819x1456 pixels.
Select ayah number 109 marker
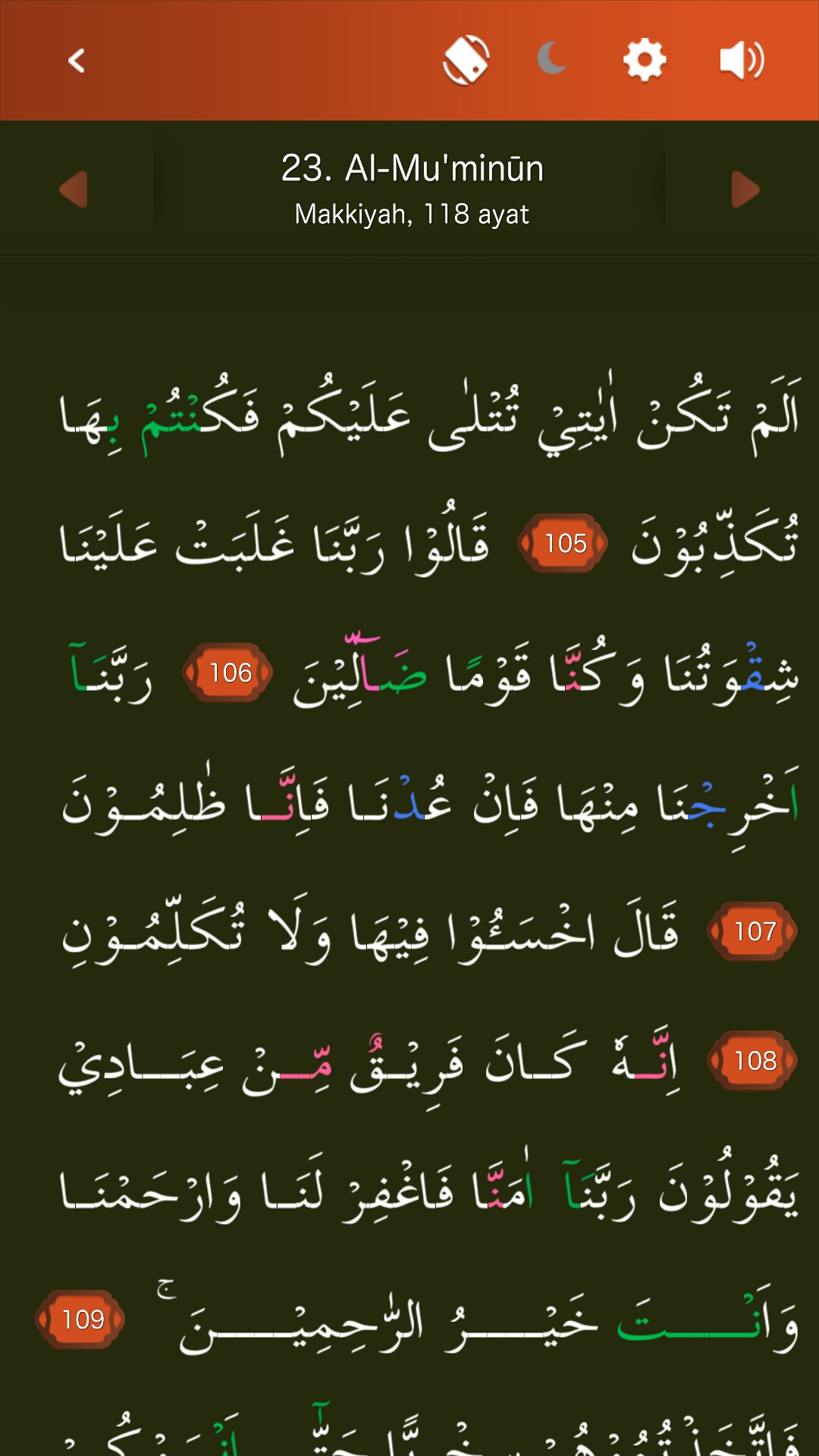(x=82, y=1319)
